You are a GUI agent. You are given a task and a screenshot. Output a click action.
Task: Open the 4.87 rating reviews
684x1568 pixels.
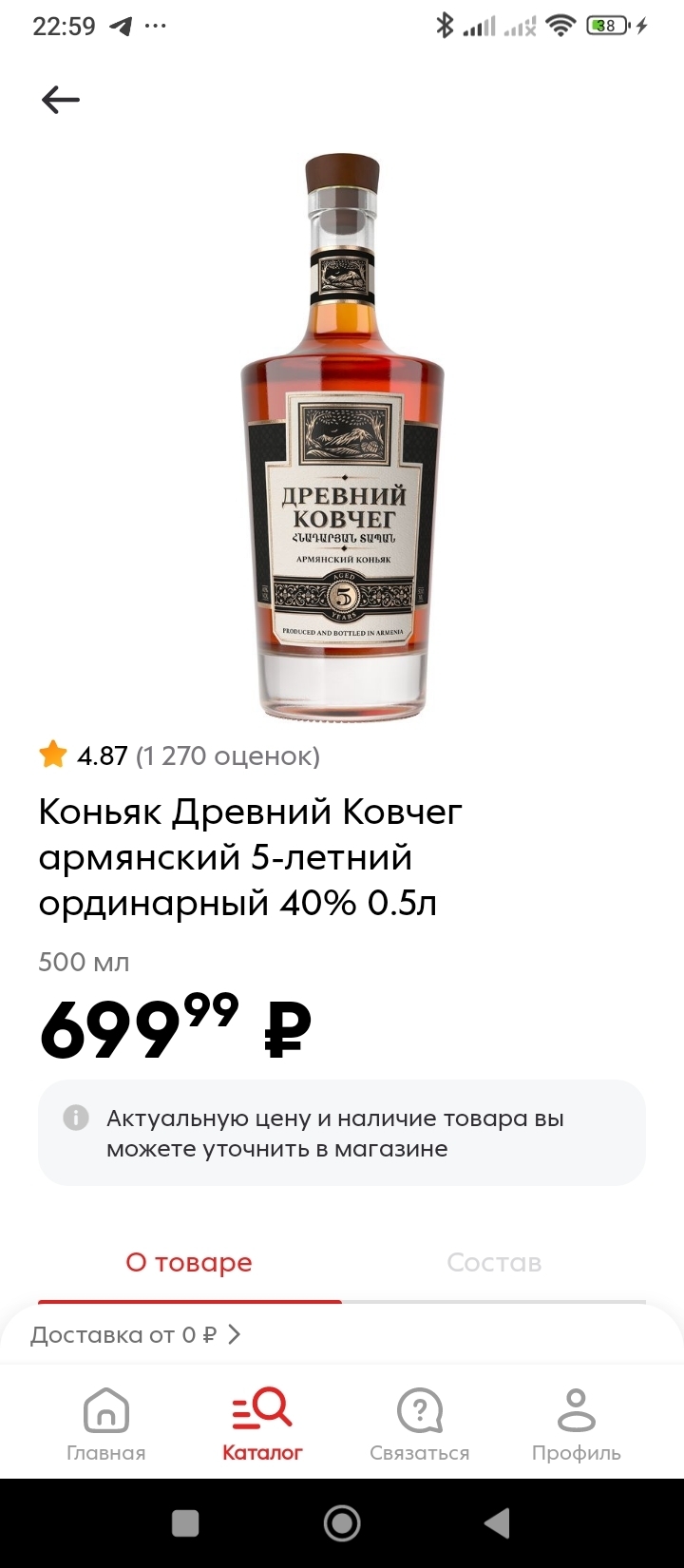pos(179,755)
